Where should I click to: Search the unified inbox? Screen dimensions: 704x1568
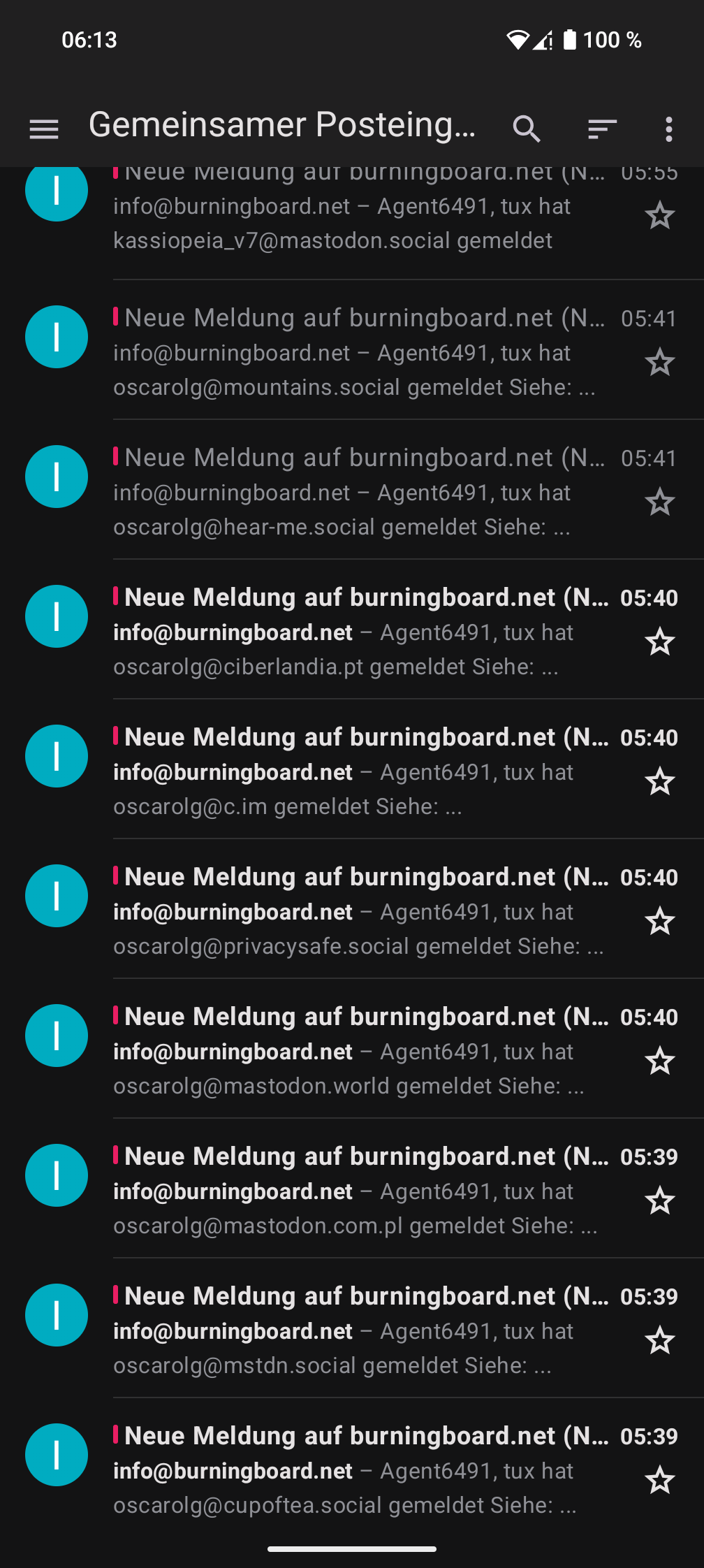526,129
